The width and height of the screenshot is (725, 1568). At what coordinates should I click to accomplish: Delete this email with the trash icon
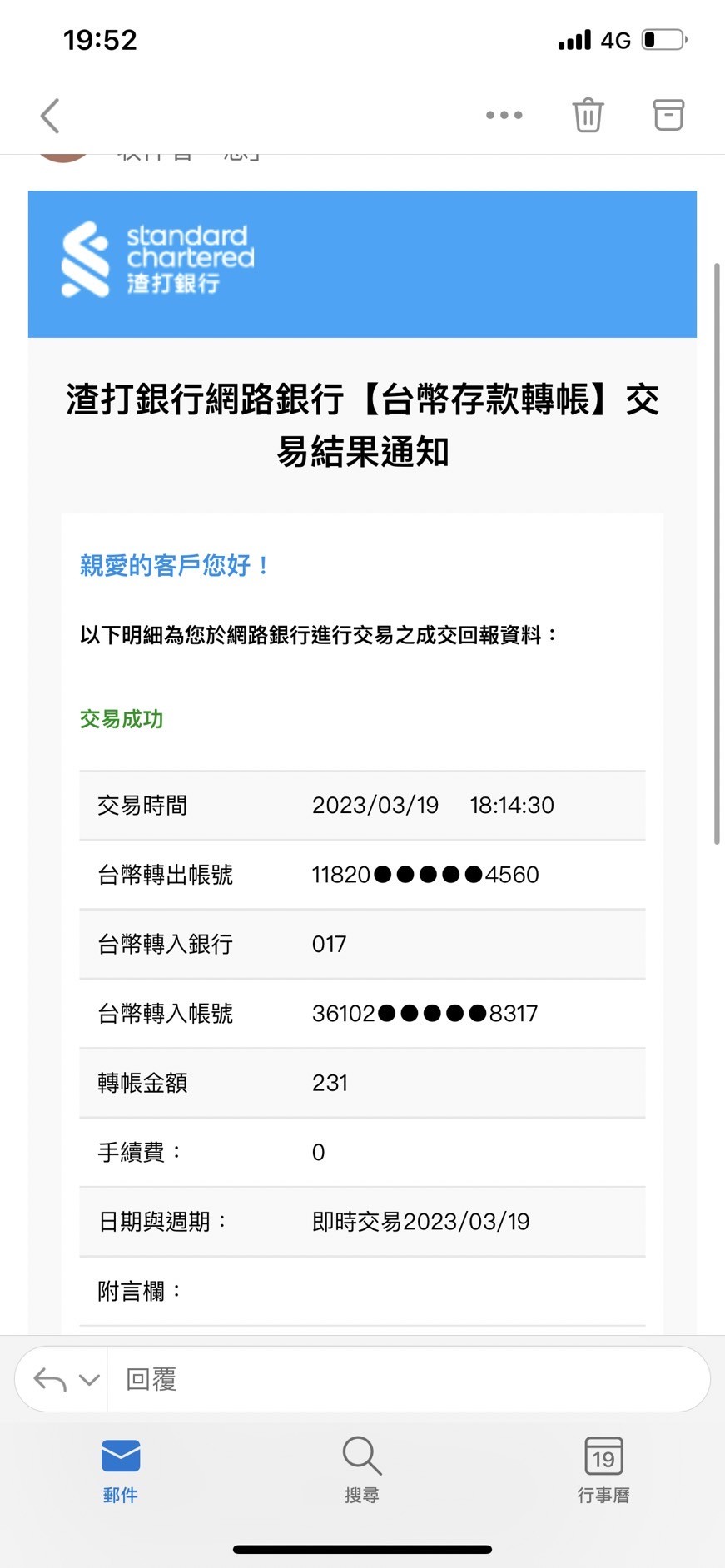[x=588, y=115]
